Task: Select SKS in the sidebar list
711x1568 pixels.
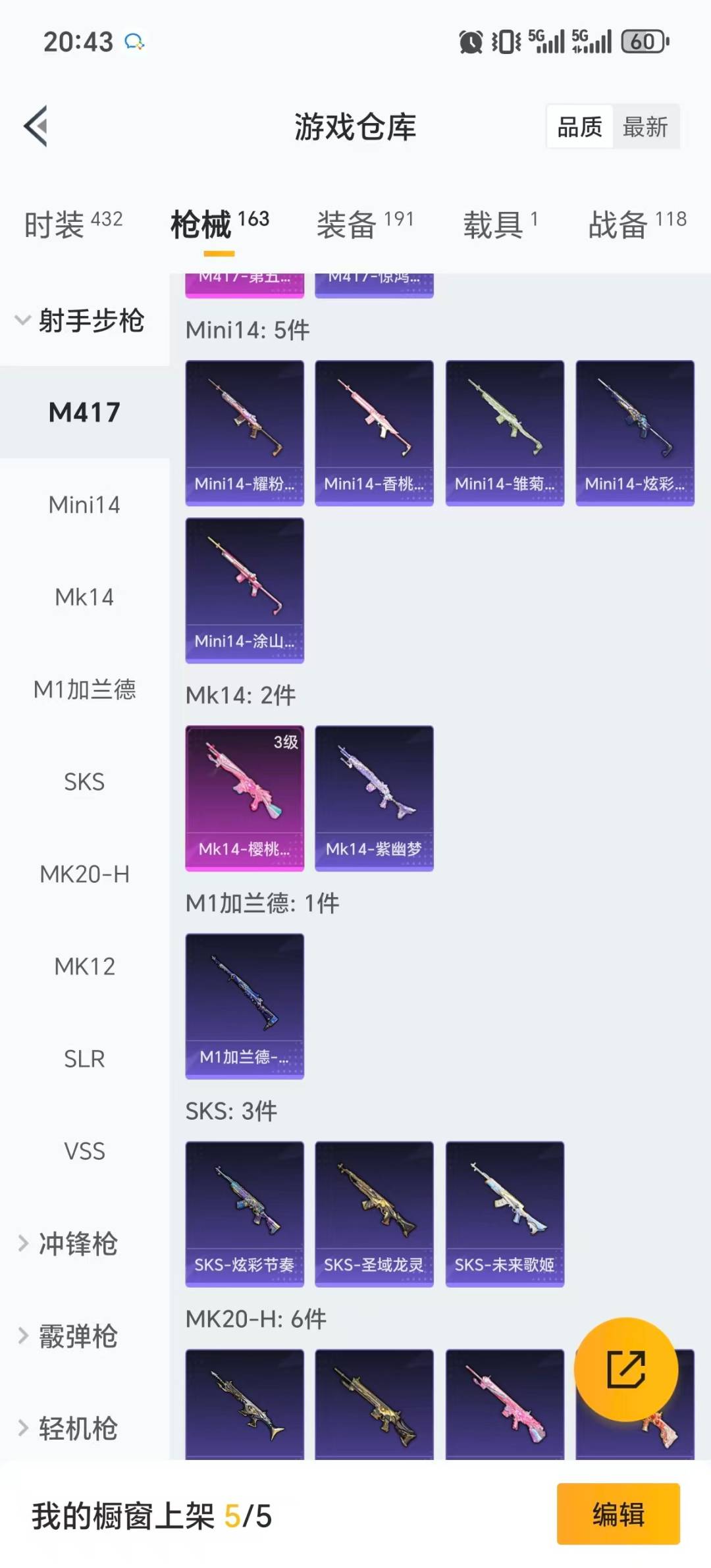Action: pyautogui.click(x=84, y=782)
